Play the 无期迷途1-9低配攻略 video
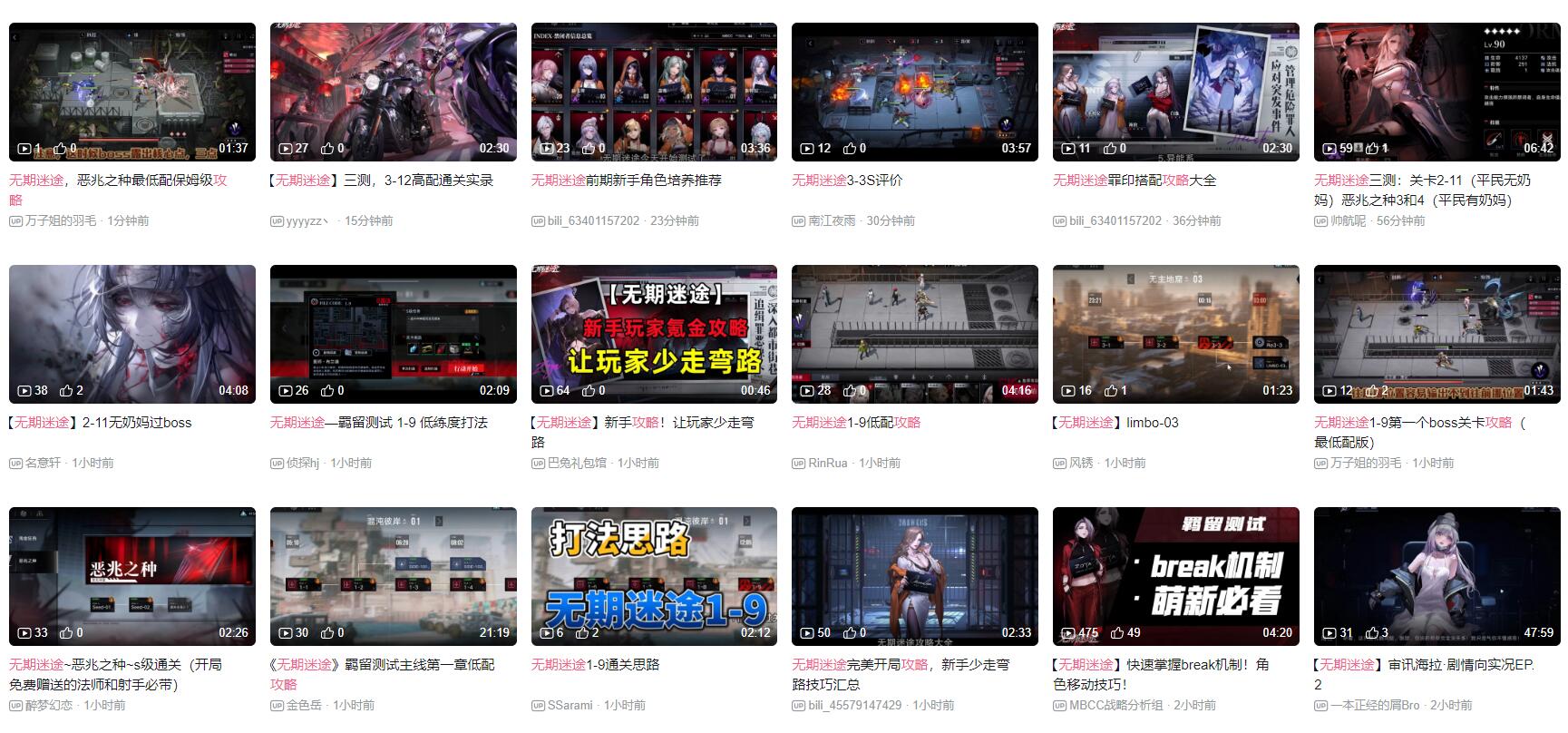 click(x=914, y=334)
